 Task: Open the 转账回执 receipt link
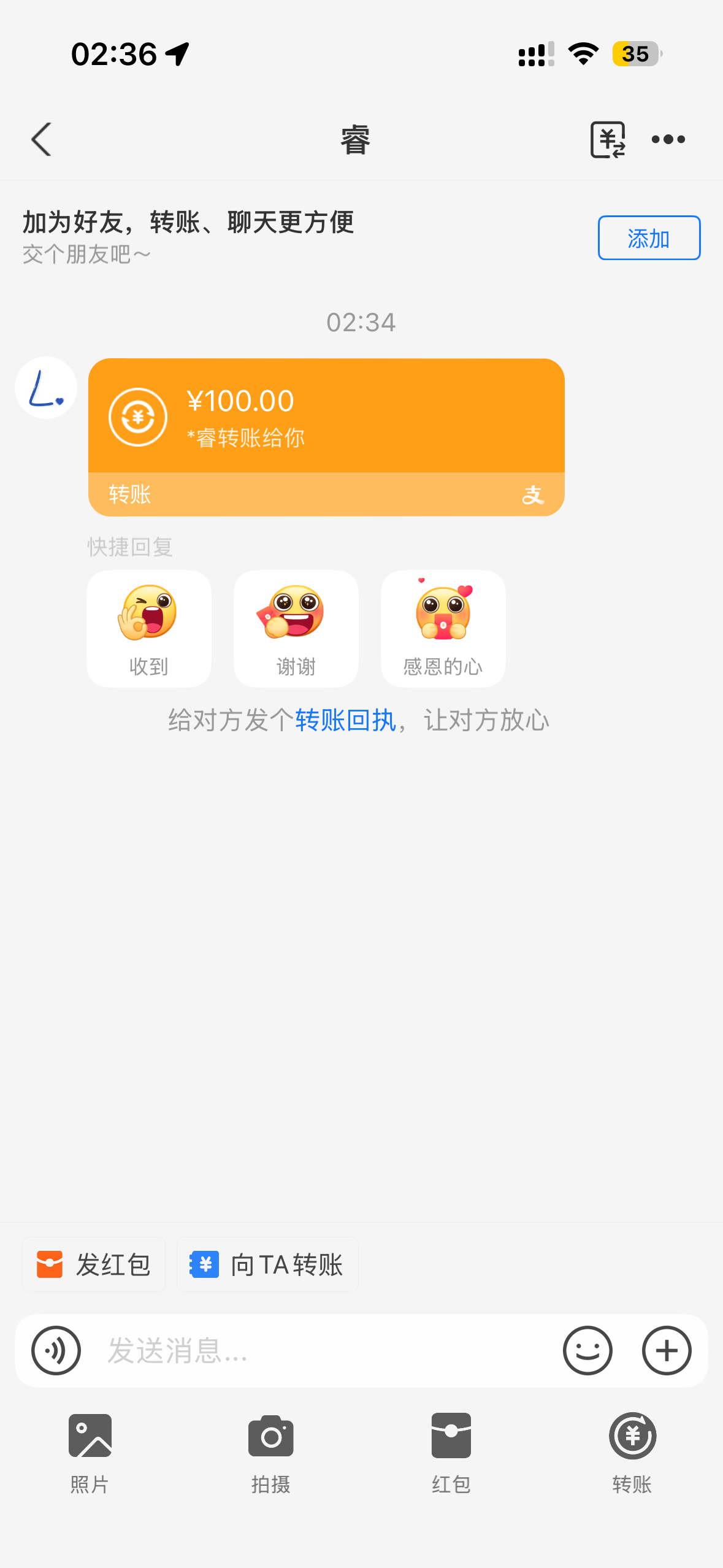click(x=345, y=721)
